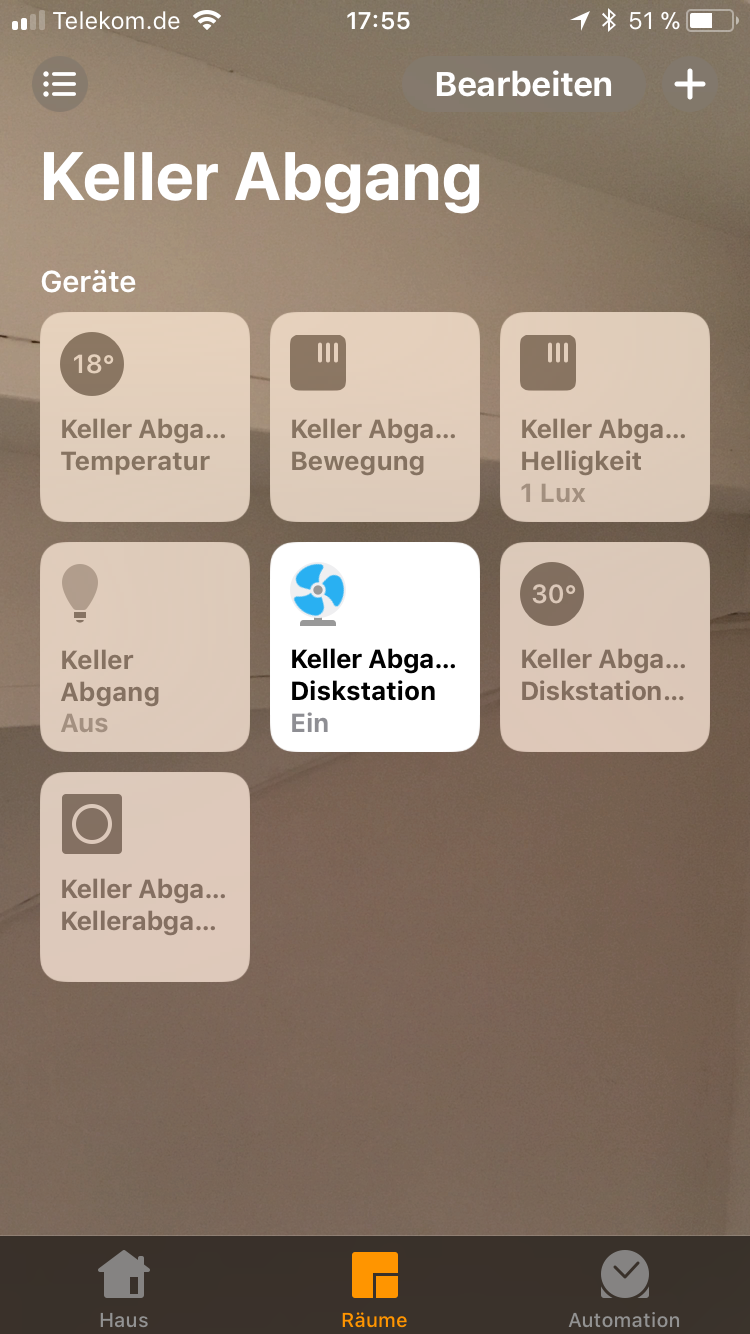Open the rooms list menu

click(x=60, y=84)
